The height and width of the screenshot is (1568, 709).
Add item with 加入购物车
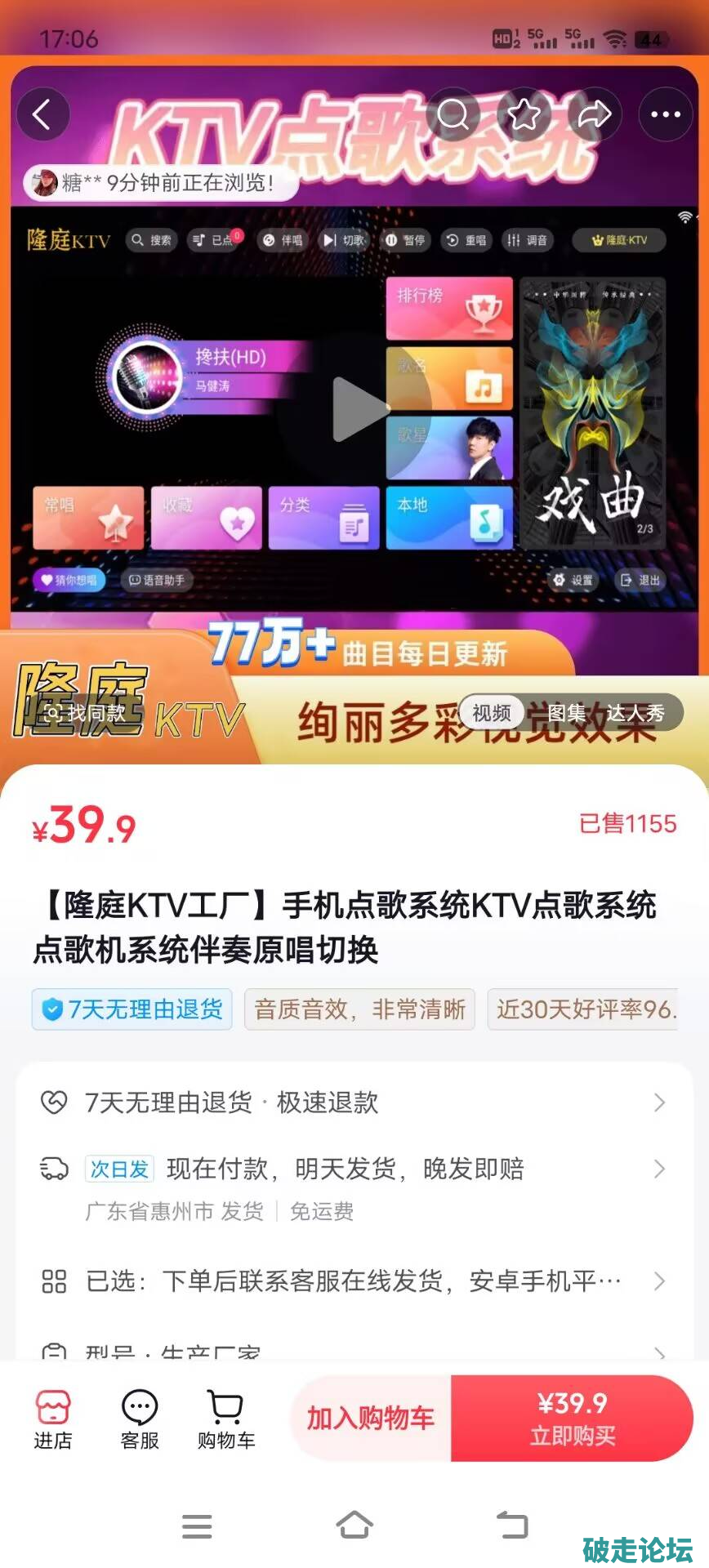371,1419
